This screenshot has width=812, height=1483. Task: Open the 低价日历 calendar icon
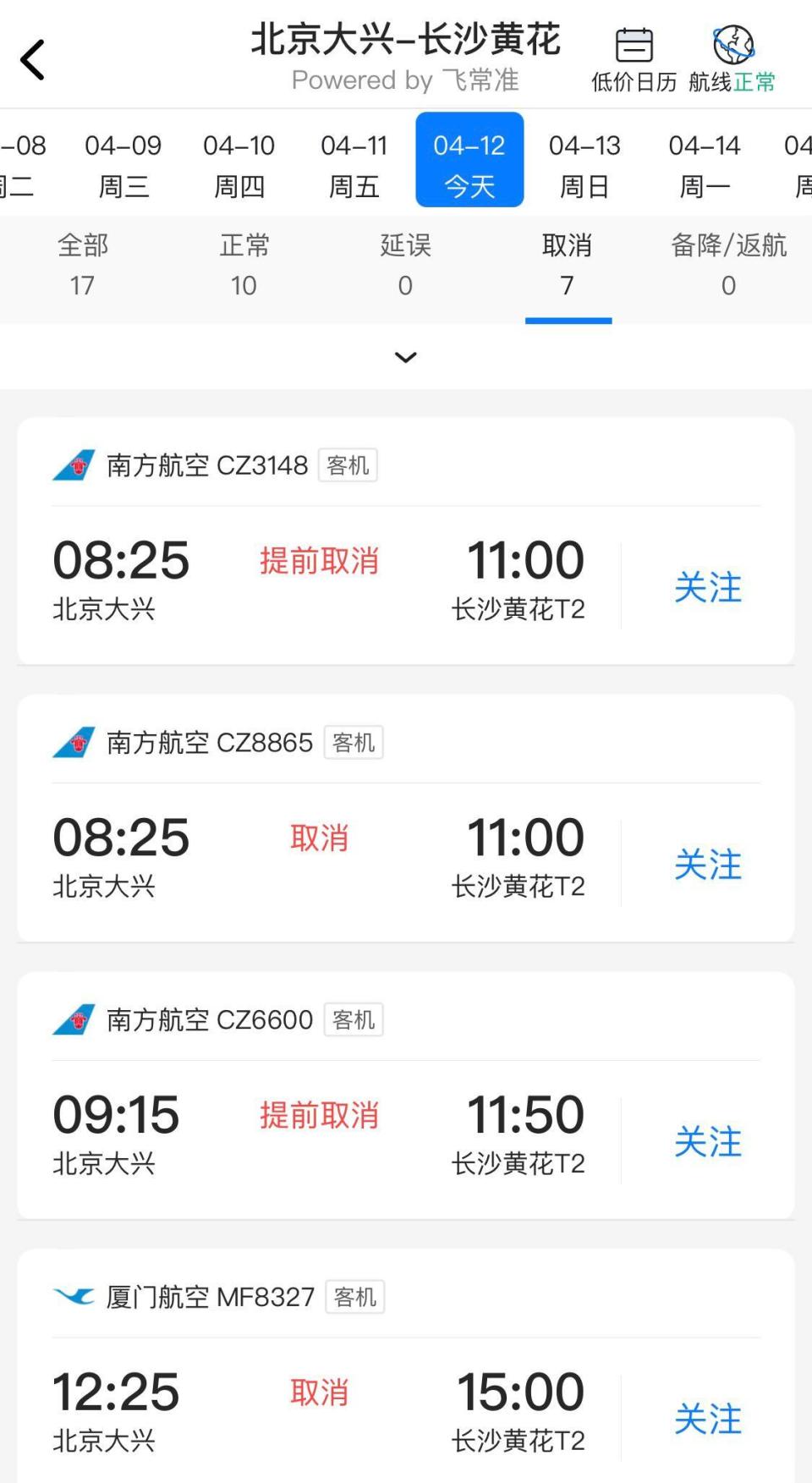click(633, 47)
